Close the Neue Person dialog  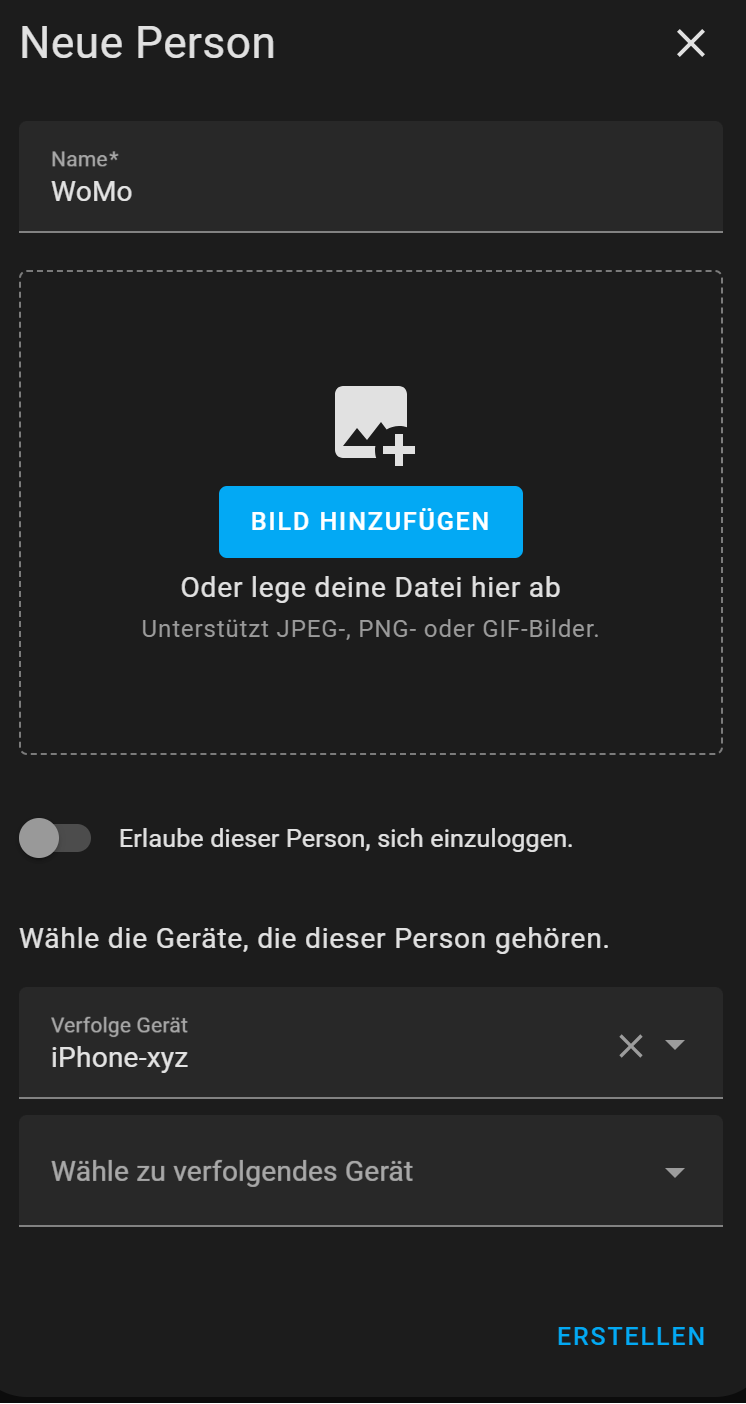coord(691,44)
